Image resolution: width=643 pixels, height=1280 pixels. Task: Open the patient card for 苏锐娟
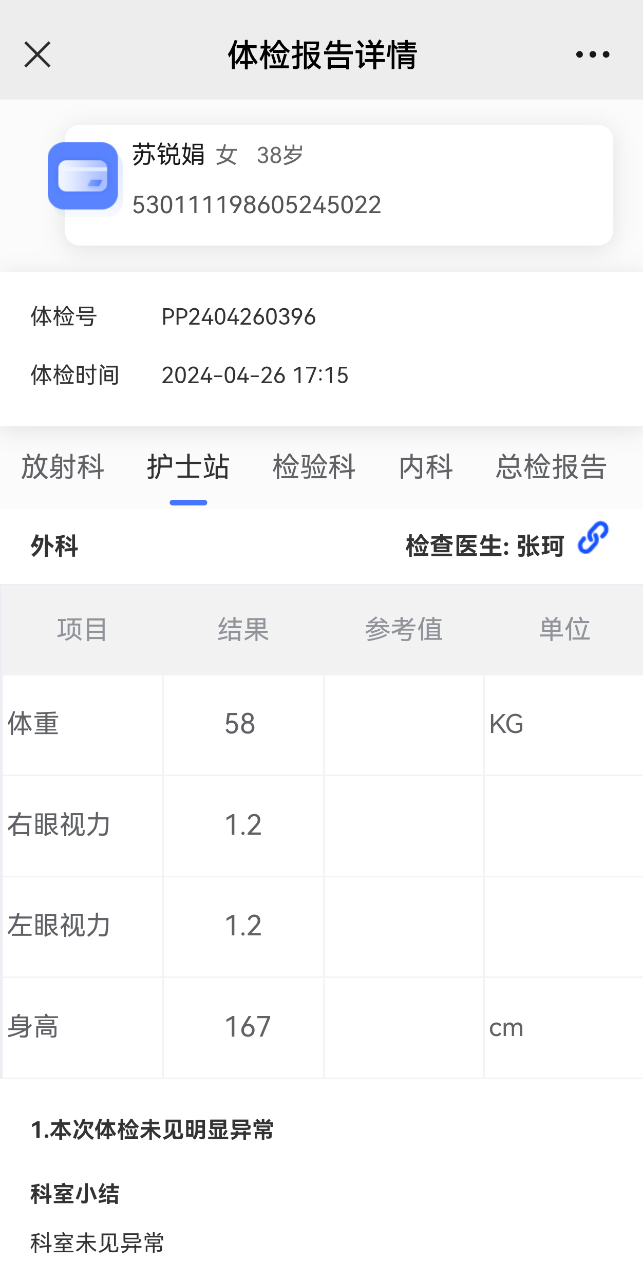pos(338,185)
